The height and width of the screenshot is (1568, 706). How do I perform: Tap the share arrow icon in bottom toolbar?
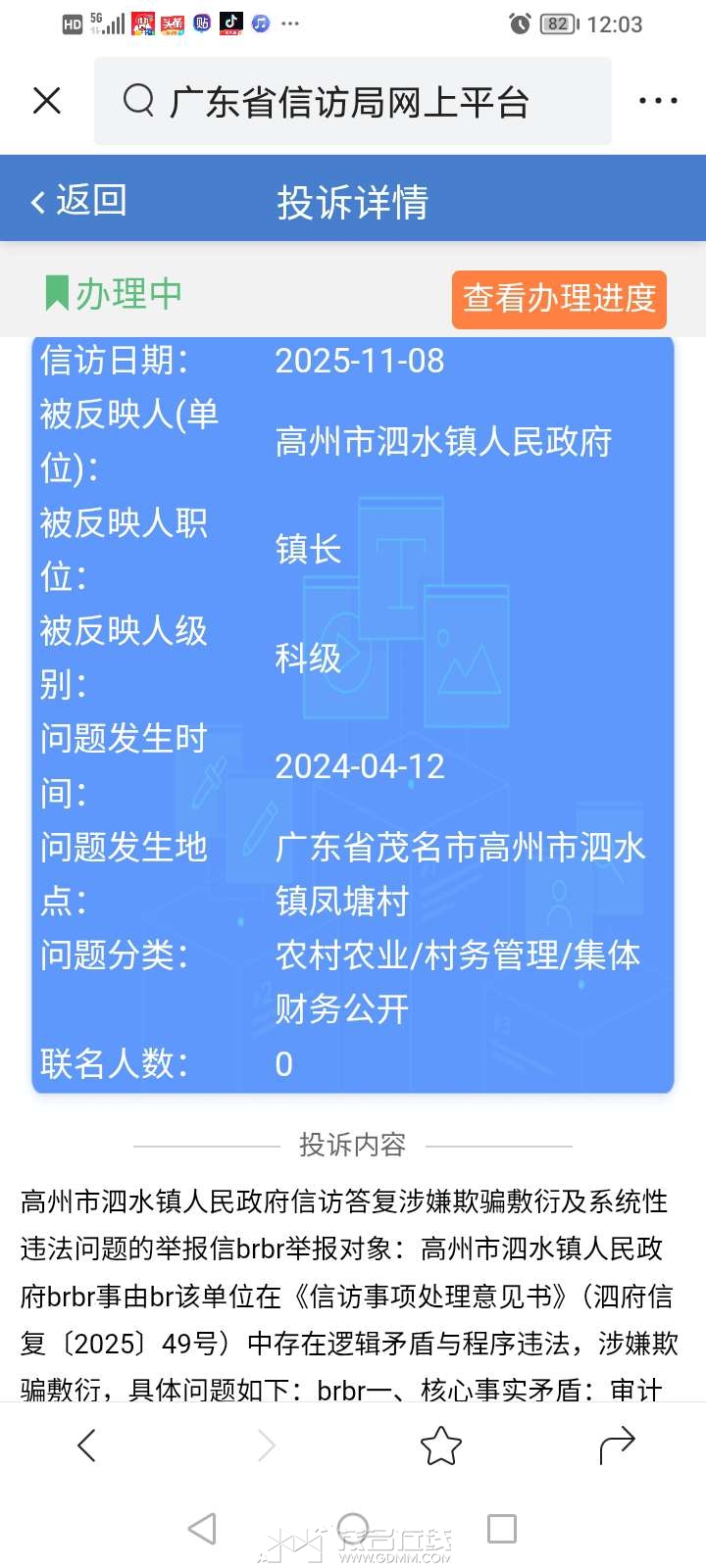(618, 1445)
